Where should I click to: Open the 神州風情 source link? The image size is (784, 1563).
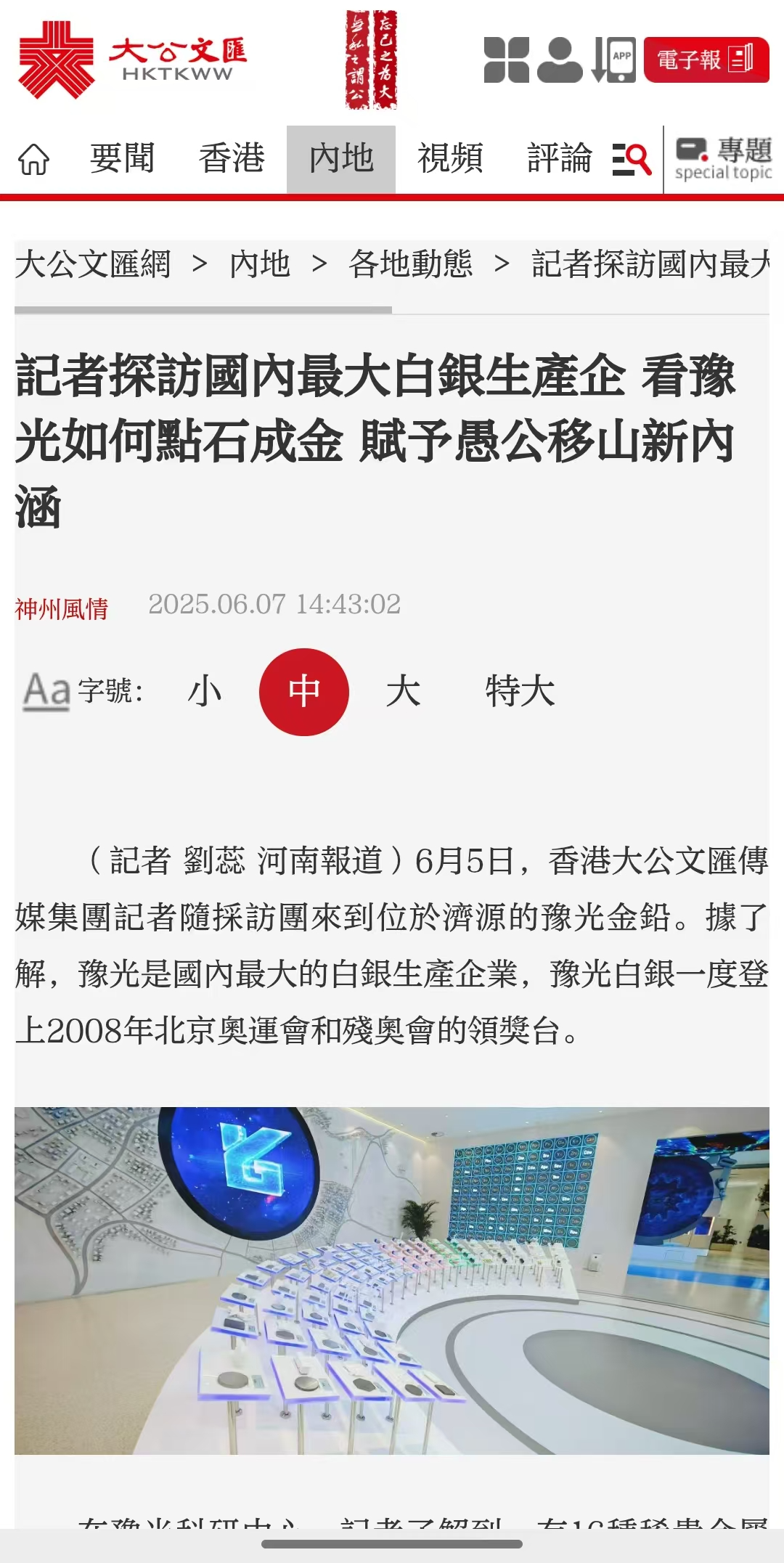point(62,608)
